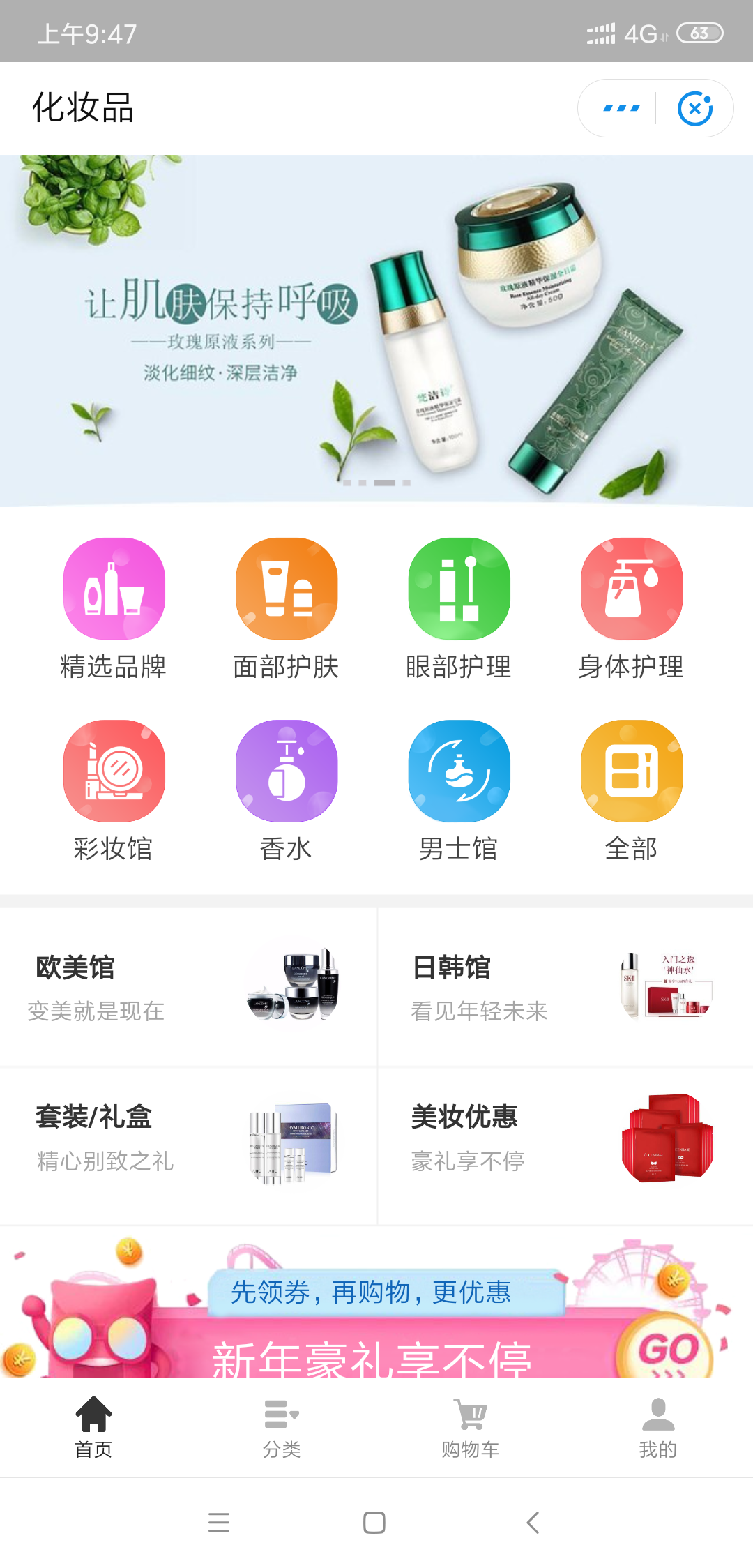Screen dimensions: 753x1568
Task: Open the 欧美馆 card
Action: [x=188, y=987]
